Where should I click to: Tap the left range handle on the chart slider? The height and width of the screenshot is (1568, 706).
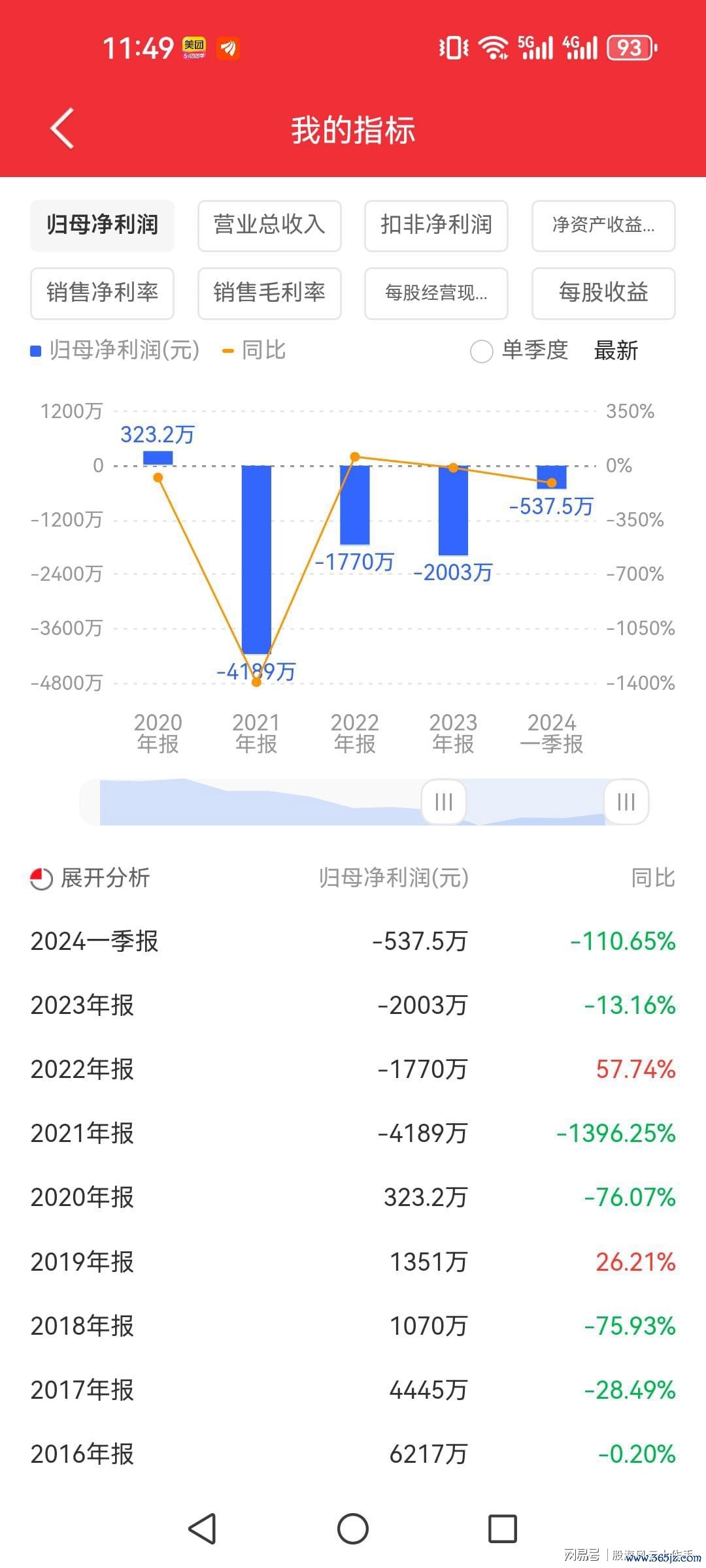(443, 802)
